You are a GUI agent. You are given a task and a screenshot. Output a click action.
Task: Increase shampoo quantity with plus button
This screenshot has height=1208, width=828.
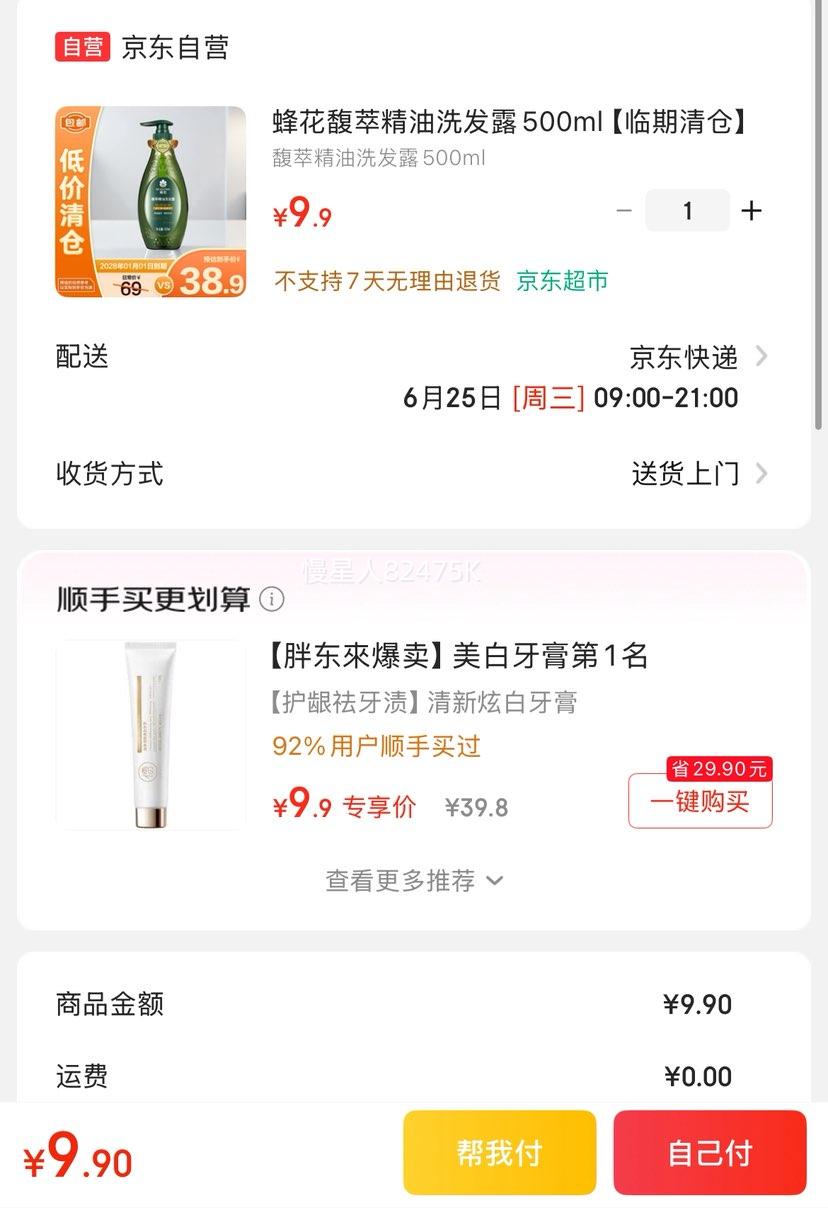pos(752,211)
